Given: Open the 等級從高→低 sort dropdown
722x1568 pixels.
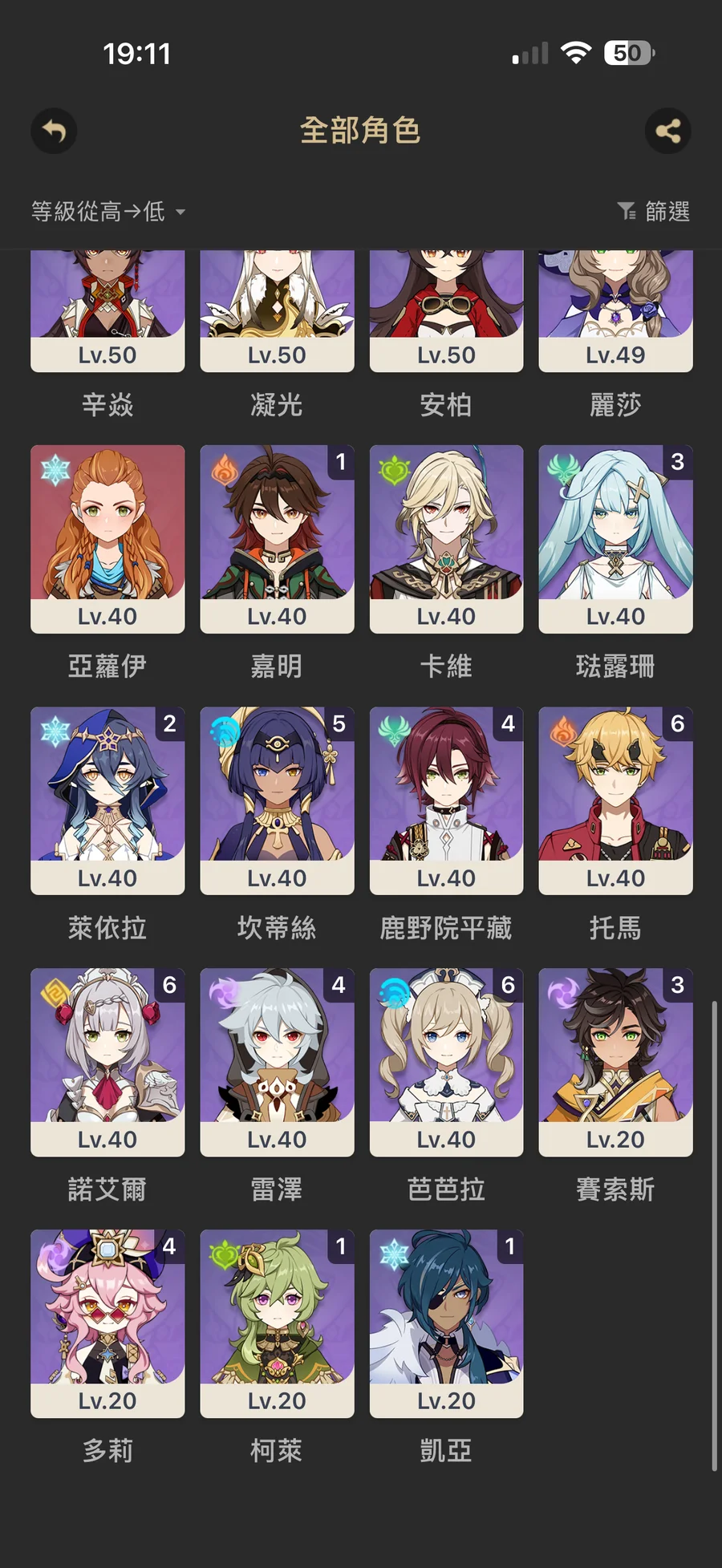Looking at the screenshot, I should coord(107,212).
